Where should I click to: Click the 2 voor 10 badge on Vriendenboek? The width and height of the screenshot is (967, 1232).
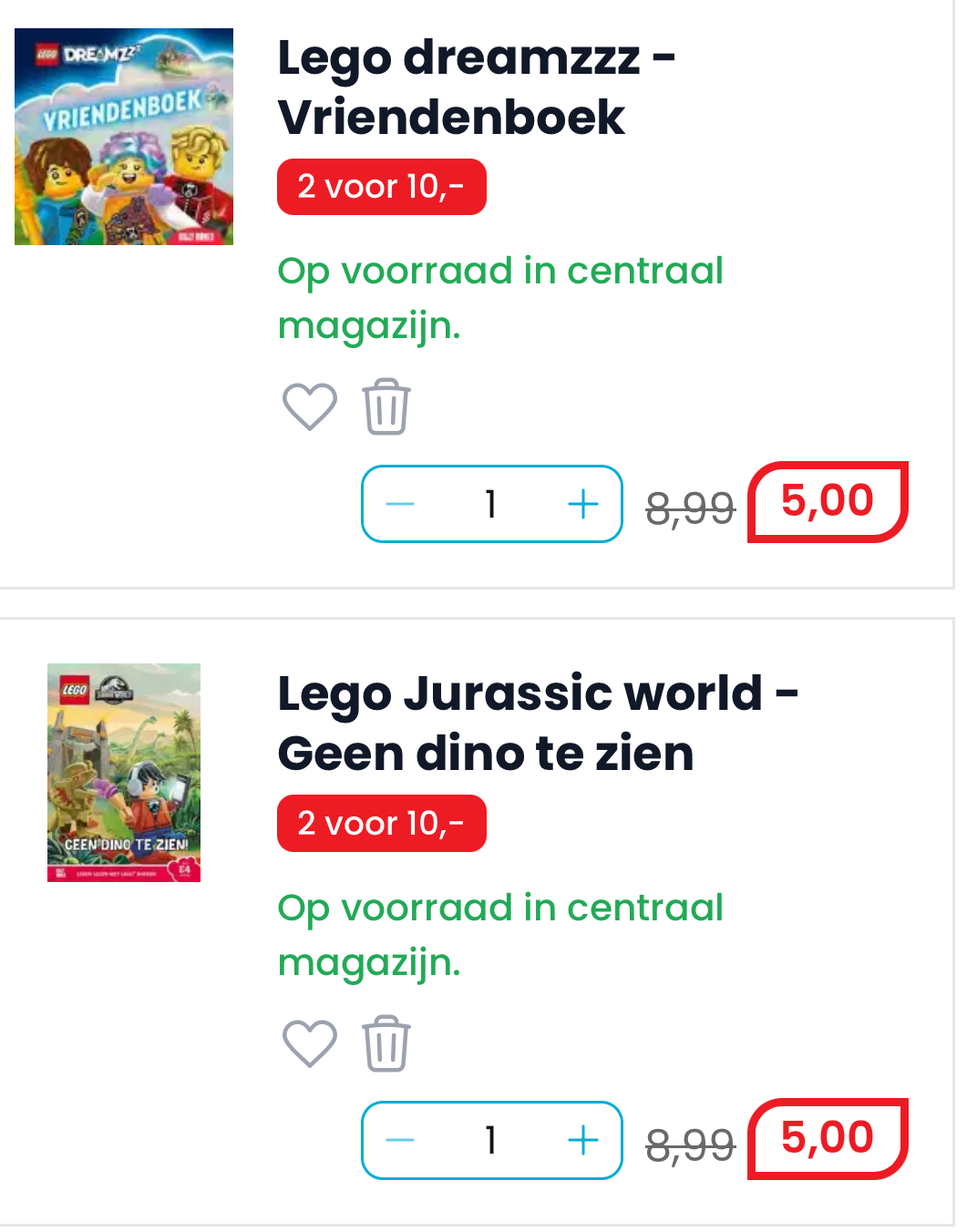(x=382, y=186)
